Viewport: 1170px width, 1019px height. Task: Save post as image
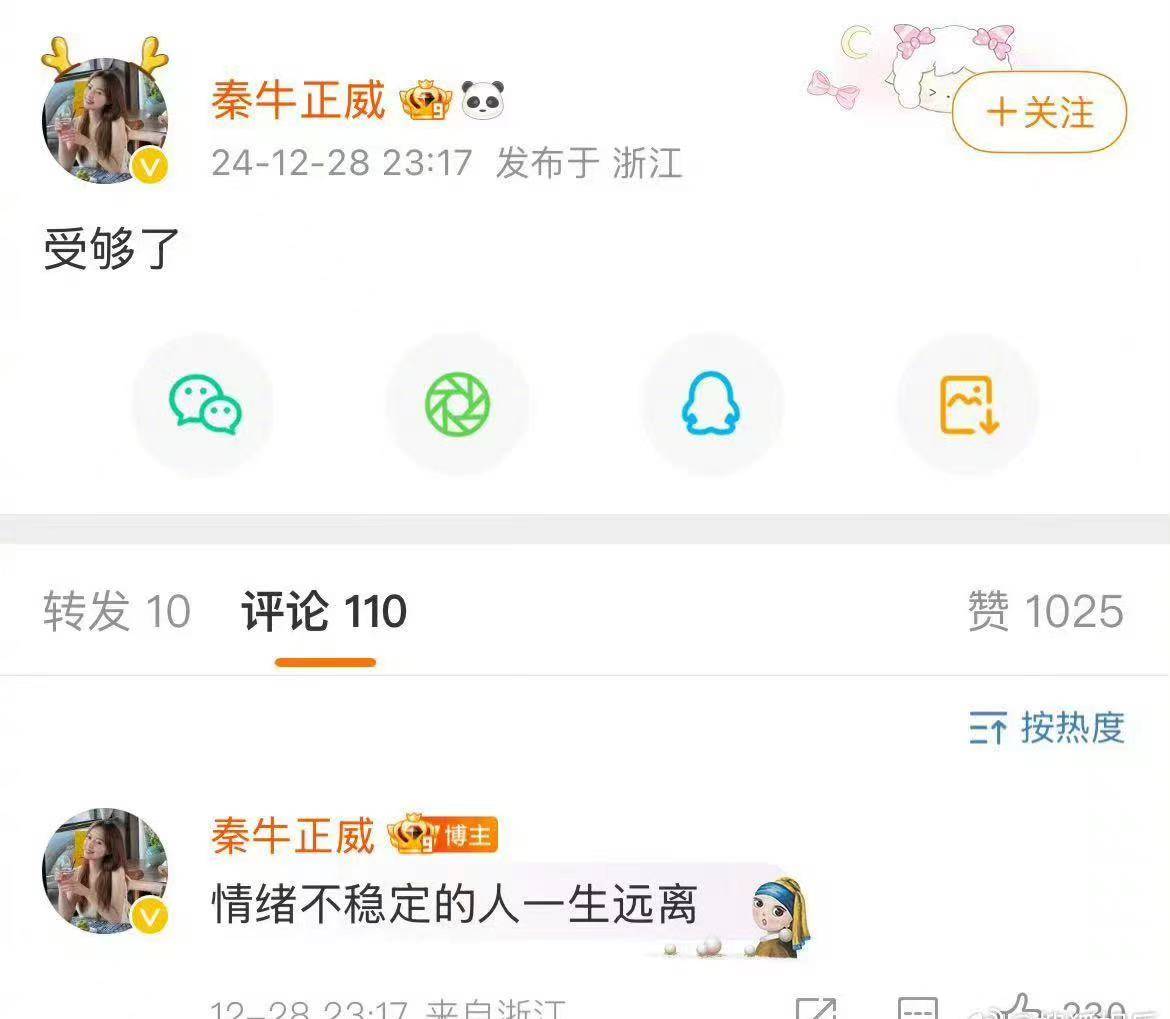click(x=968, y=404)
